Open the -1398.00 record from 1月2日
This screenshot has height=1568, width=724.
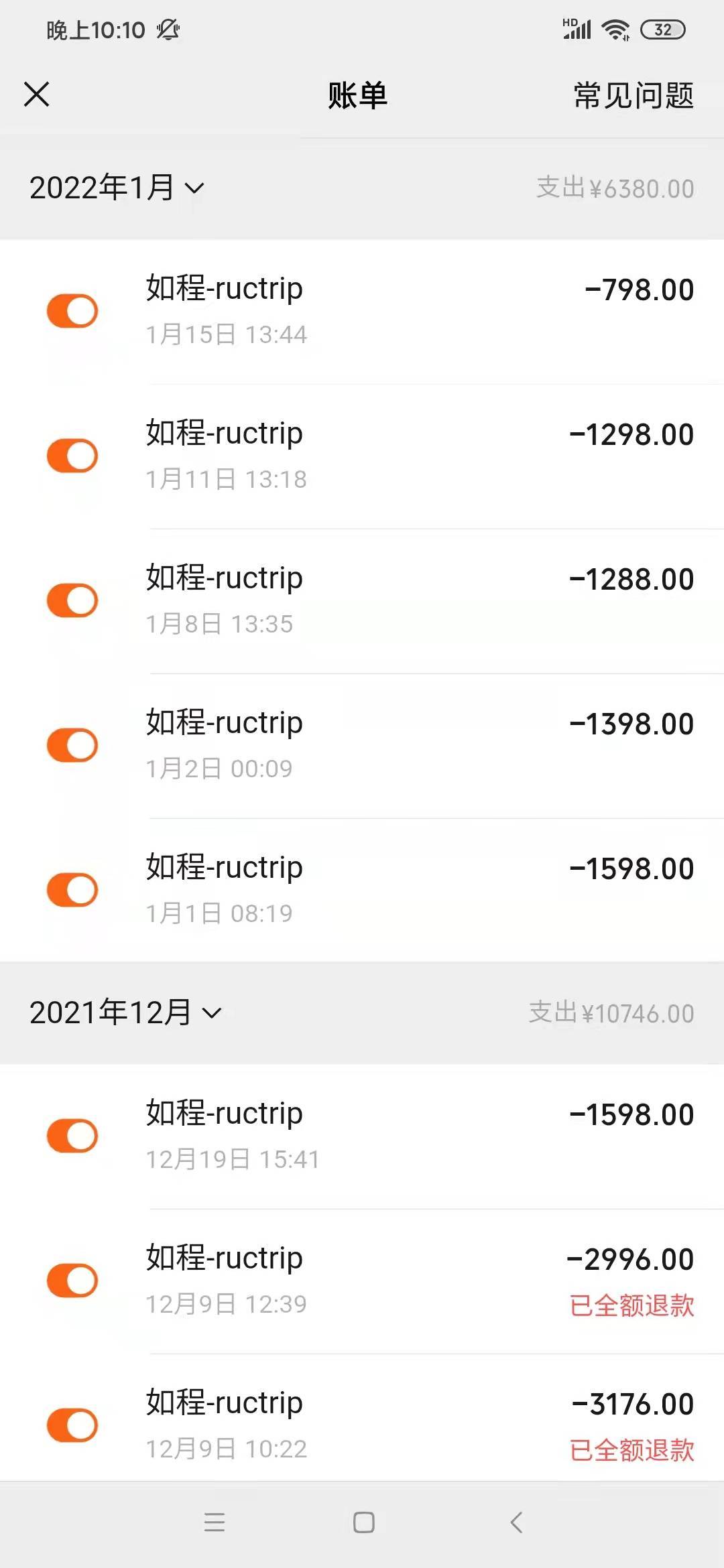tap(362, 746)
